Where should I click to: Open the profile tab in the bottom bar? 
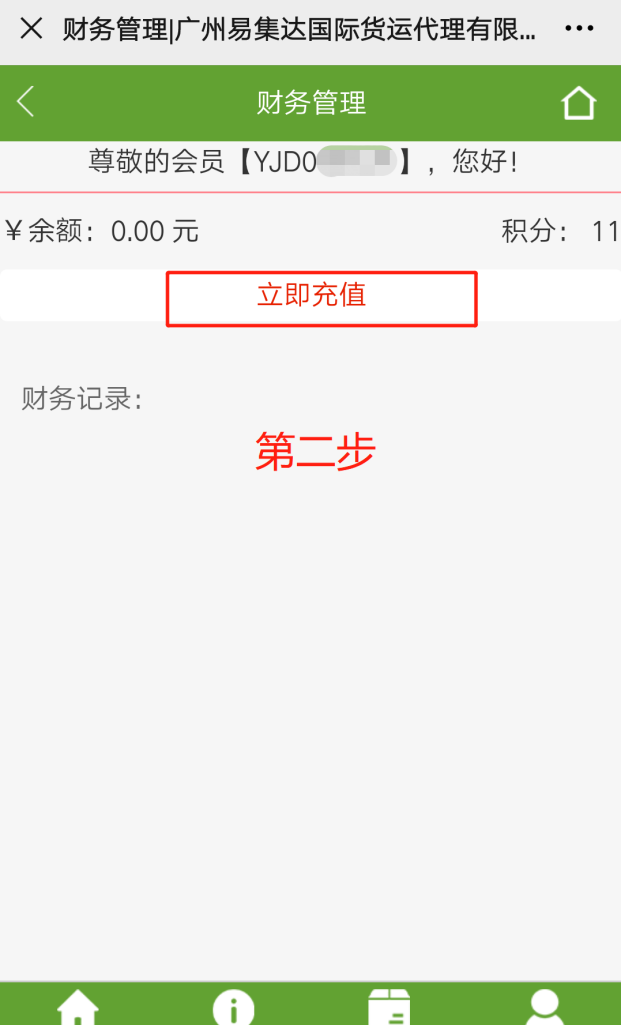(543, 1006)
